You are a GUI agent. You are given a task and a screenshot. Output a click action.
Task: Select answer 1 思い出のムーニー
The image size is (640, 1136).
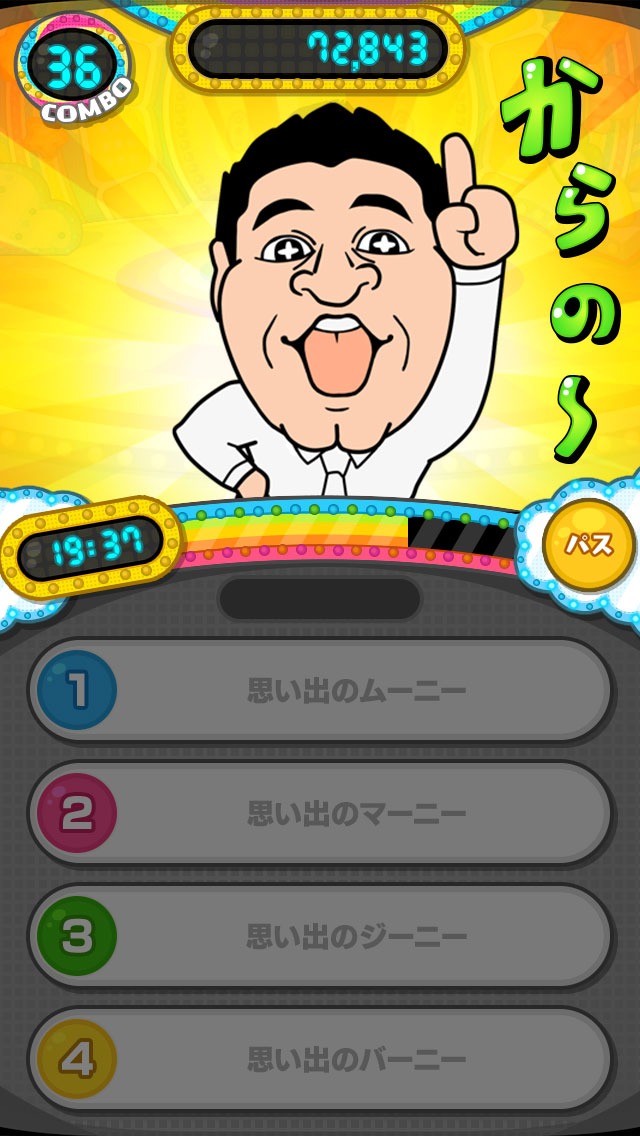(x=320, y=691)
